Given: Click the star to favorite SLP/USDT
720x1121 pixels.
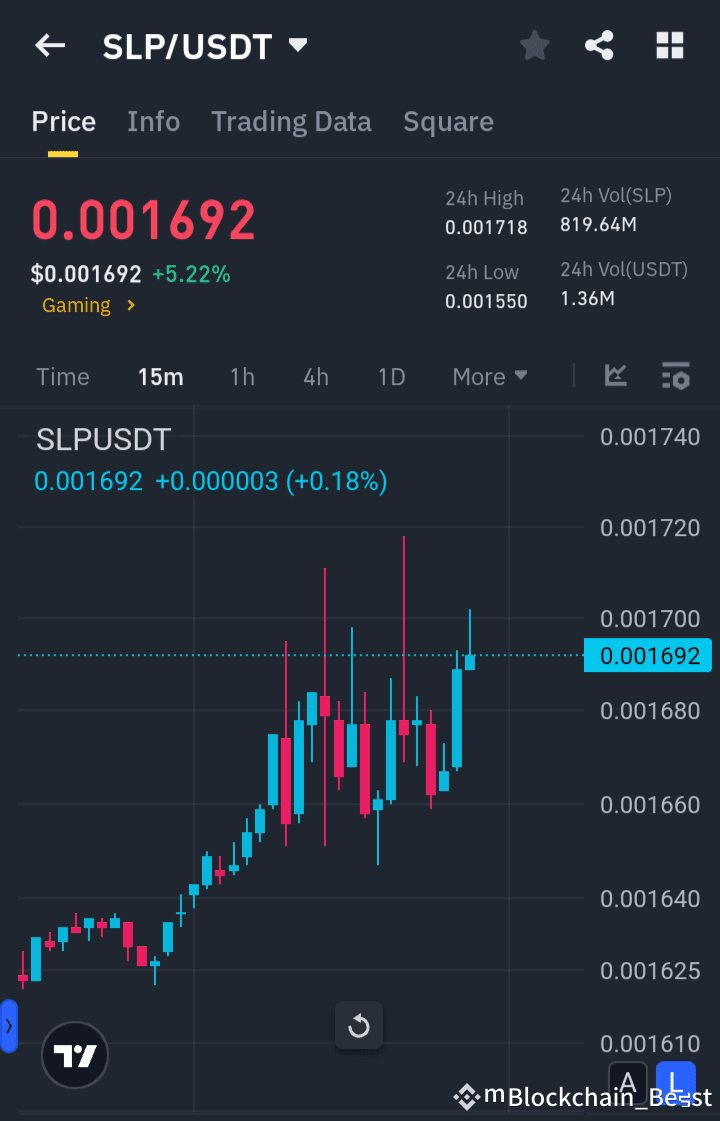Looking at the screenshot, I should (x=534, y=45).
